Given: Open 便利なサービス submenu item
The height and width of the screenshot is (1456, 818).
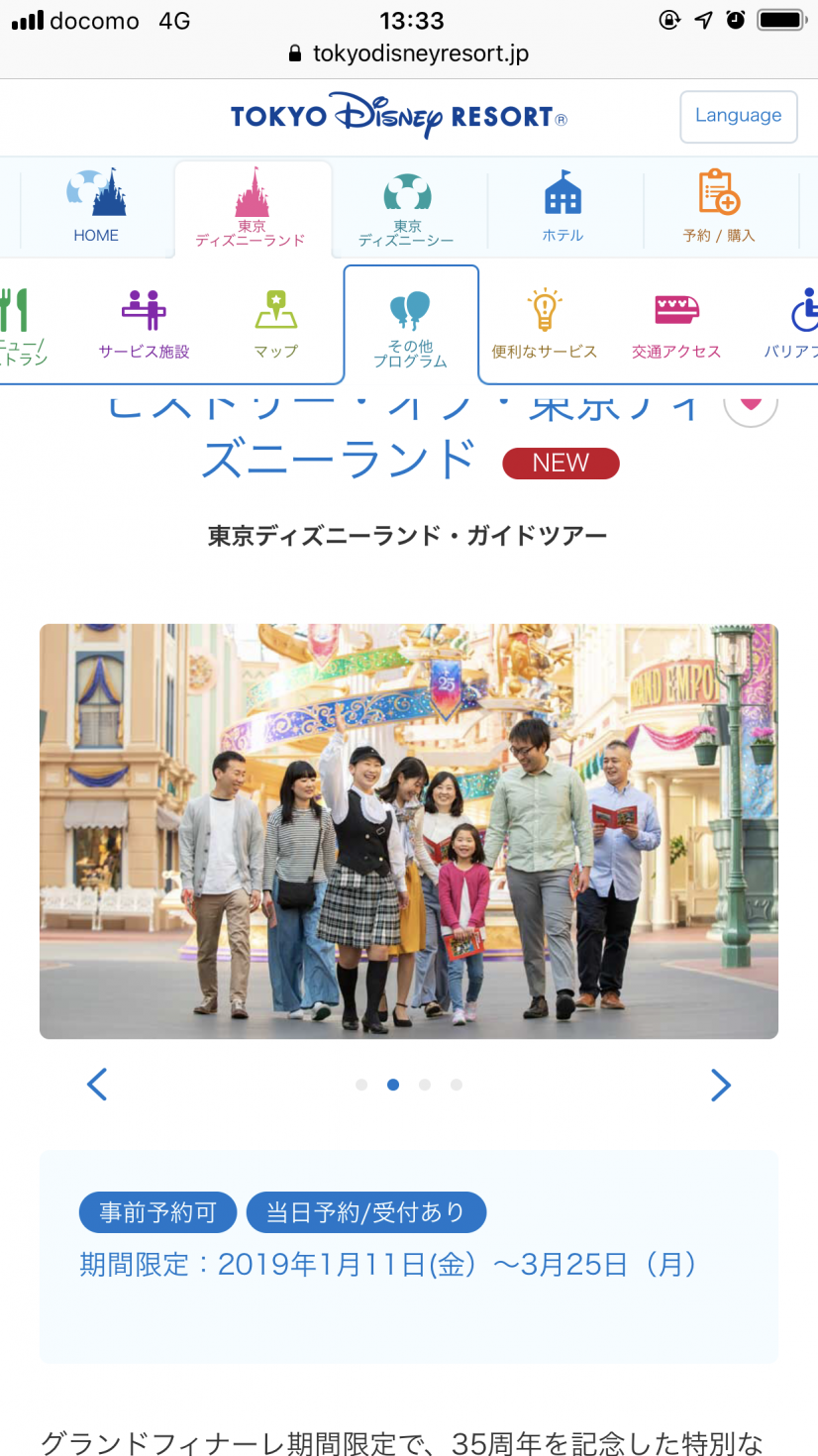Looking at the screenshot, I should coord(544,324).
